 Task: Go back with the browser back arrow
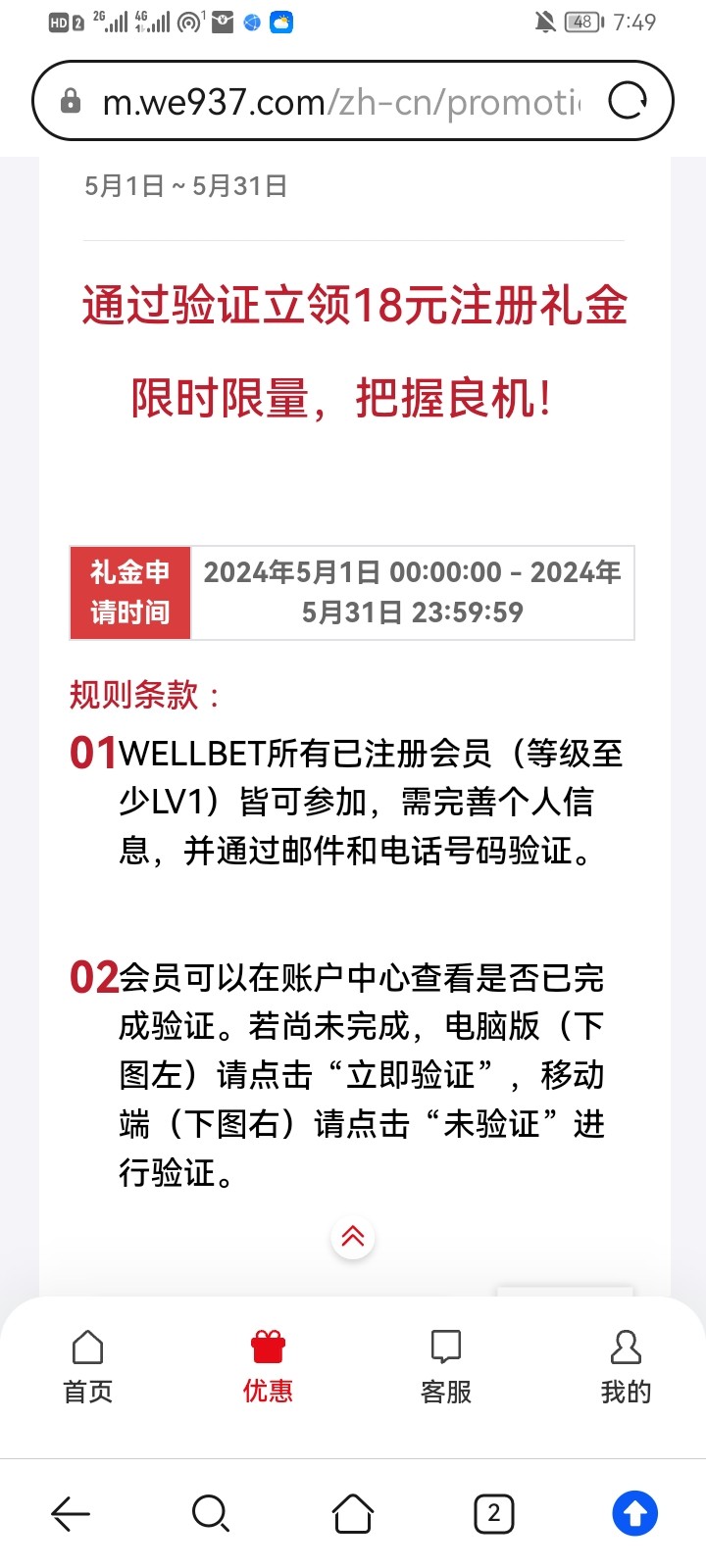pos(71,1514)
